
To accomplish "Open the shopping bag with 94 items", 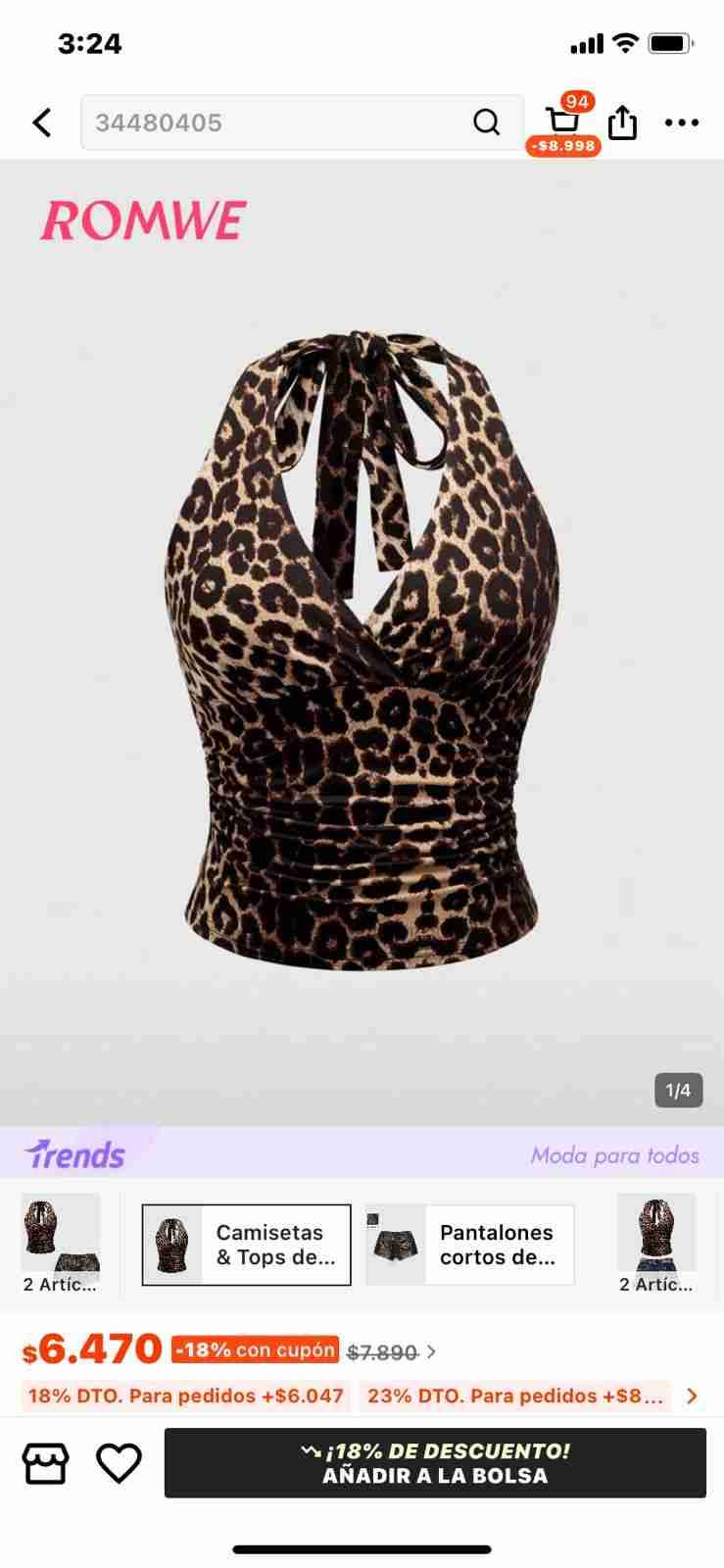I will [563, 122].
